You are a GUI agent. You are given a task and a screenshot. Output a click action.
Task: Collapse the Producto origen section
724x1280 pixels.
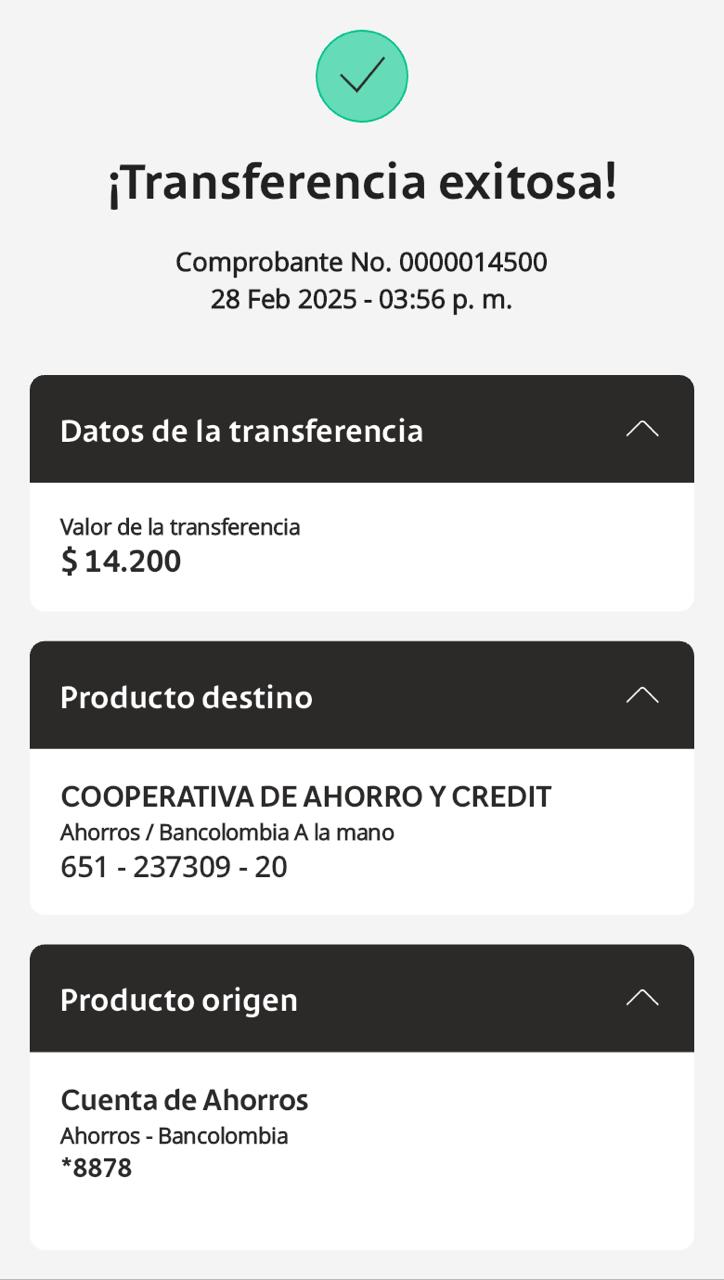pos(642,998)
